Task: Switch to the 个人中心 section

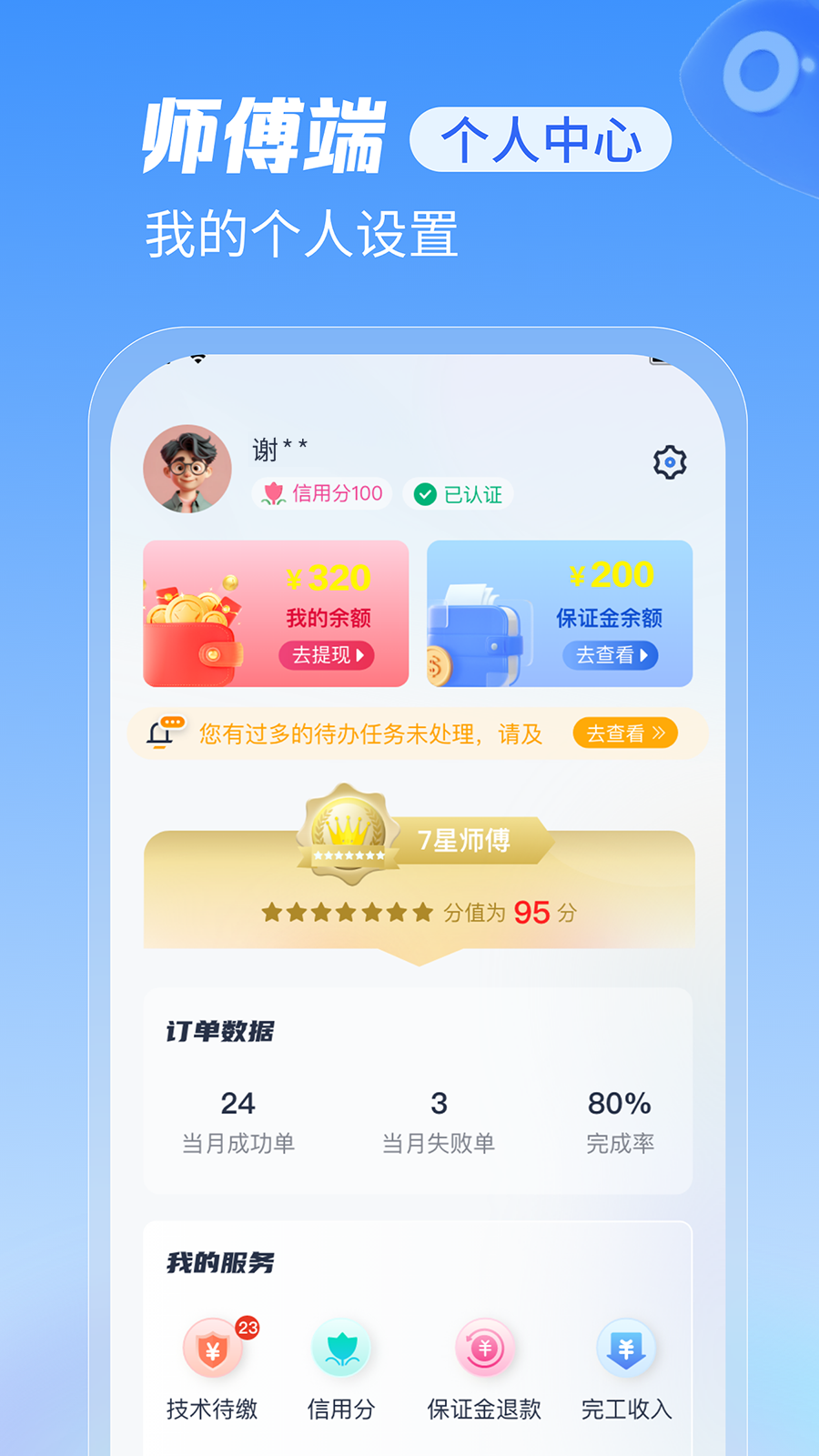Action: [541, 139]
